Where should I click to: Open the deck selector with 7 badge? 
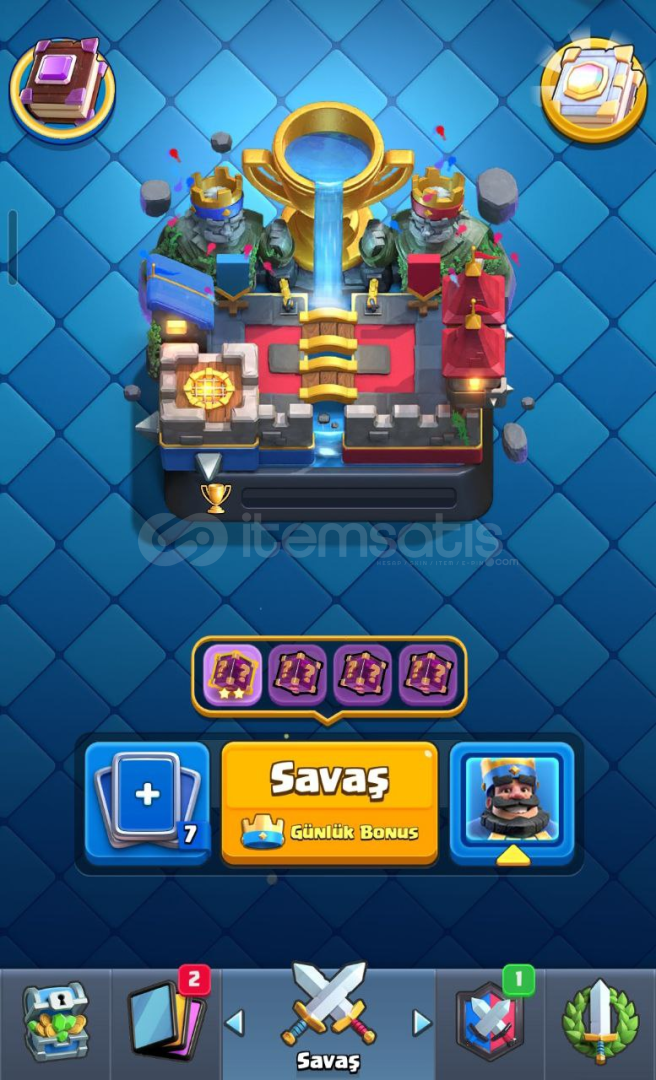pos(147,803)
